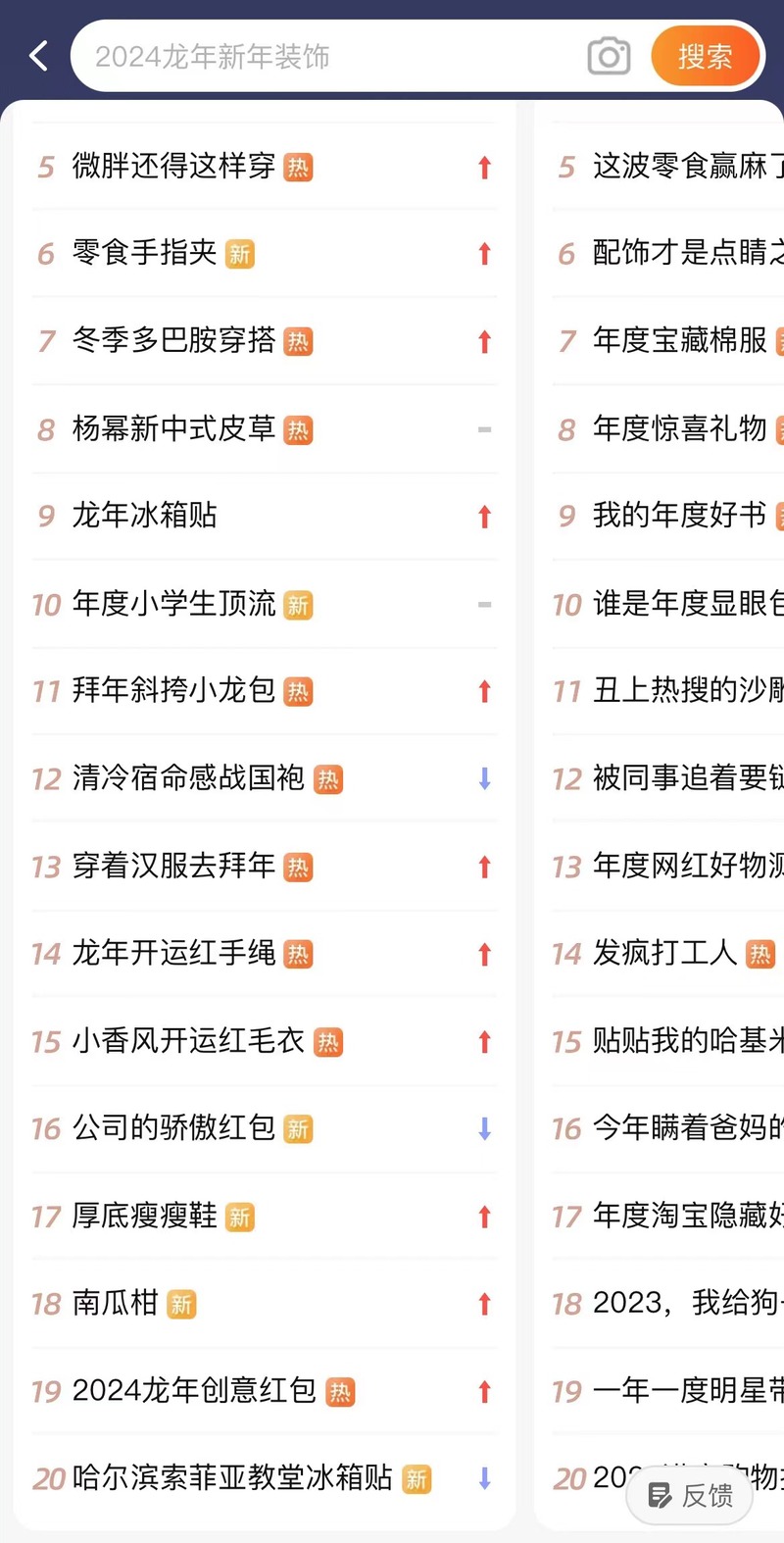The height and width of the screenshot is (1543, 784).
Task: Open camera image search icon
Action: (609, 56)
